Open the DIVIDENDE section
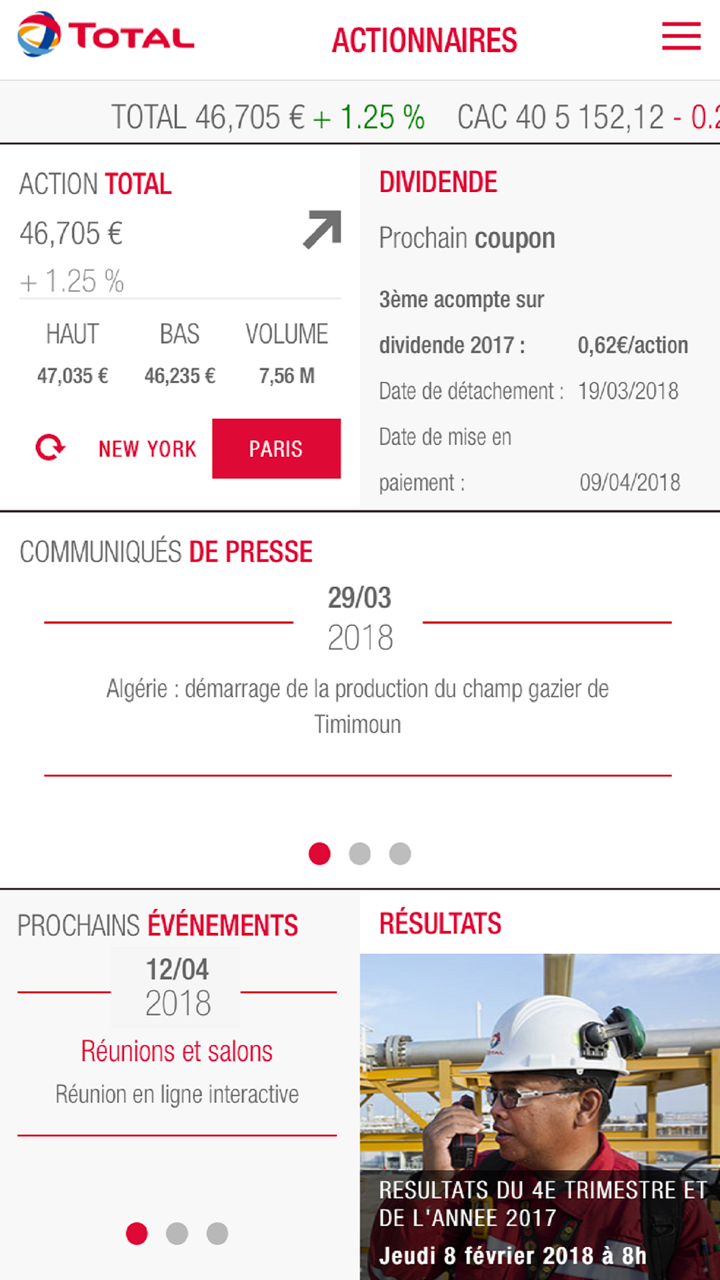The image size is (720, 1280). click(x=438, y=181)
